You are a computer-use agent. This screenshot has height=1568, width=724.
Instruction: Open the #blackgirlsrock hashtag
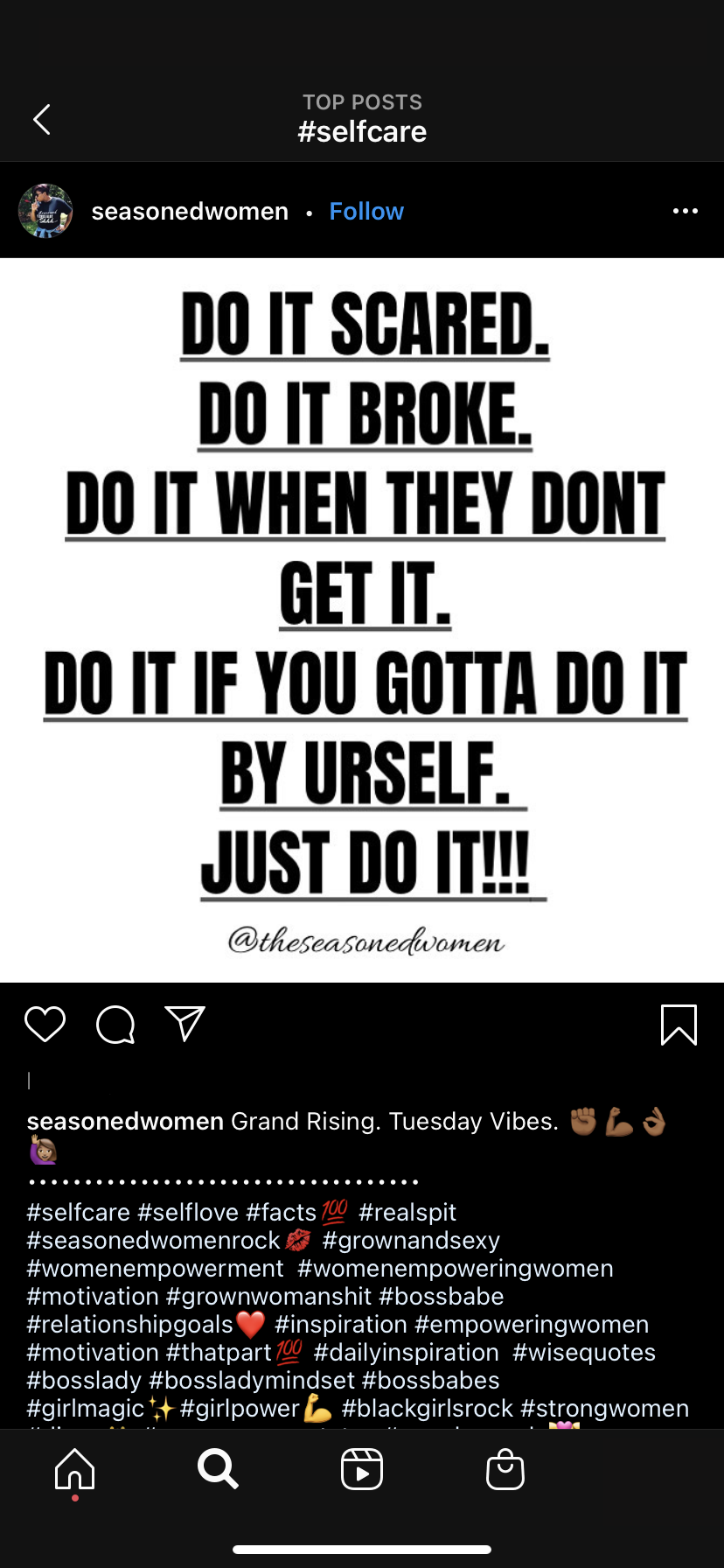428,1408
